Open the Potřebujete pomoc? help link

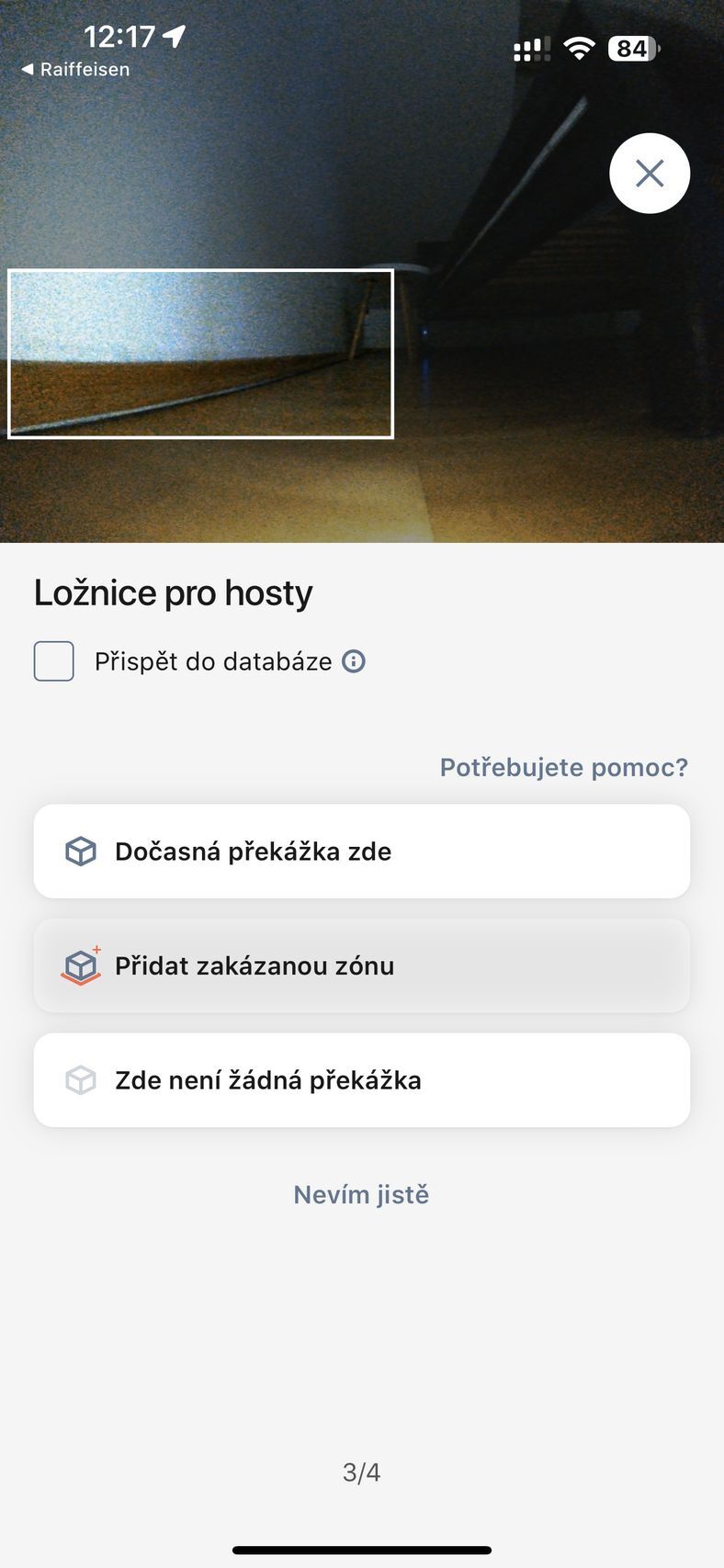click(x=563, y=766)
